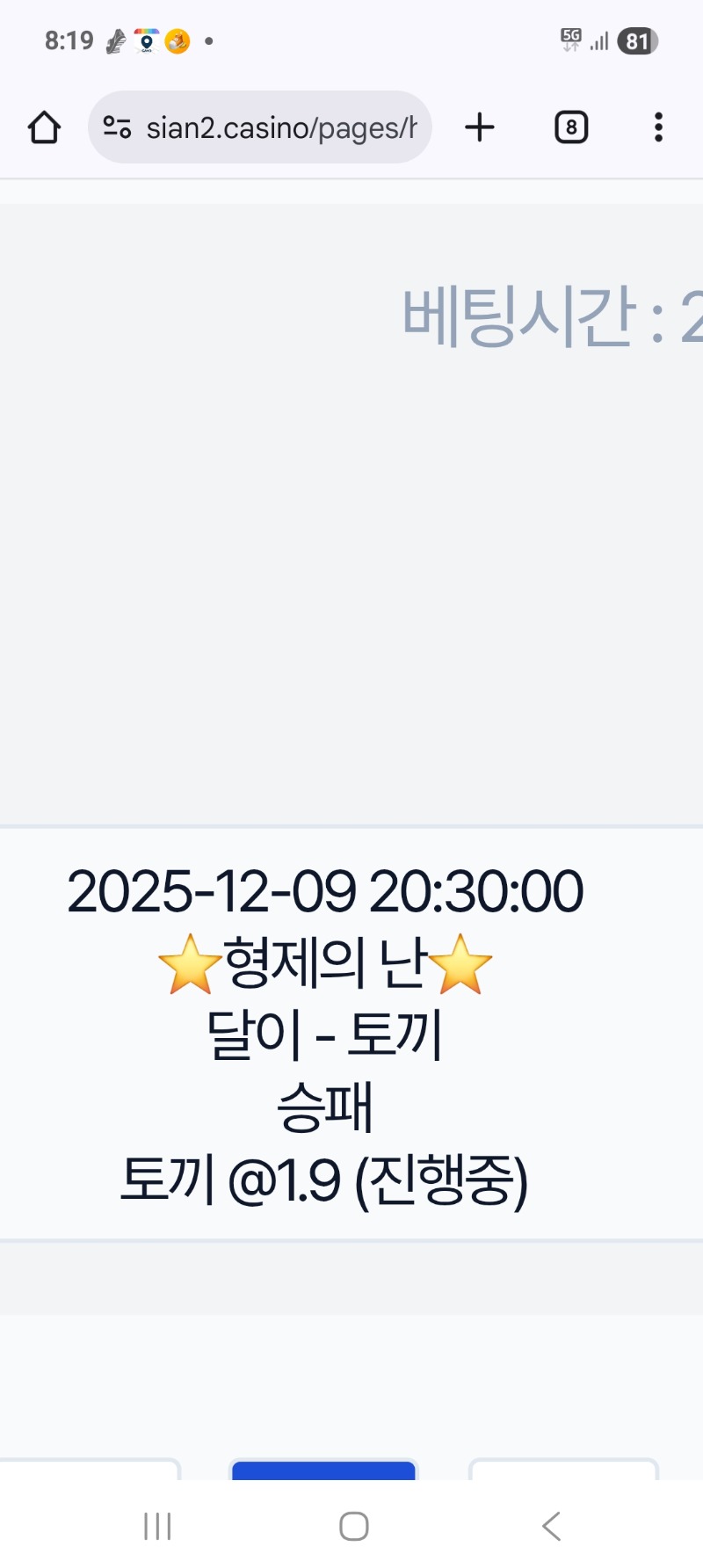This screenshot has width=703, height=1568.
Task: Go back with system navigation button
Action: point(551,1526)
